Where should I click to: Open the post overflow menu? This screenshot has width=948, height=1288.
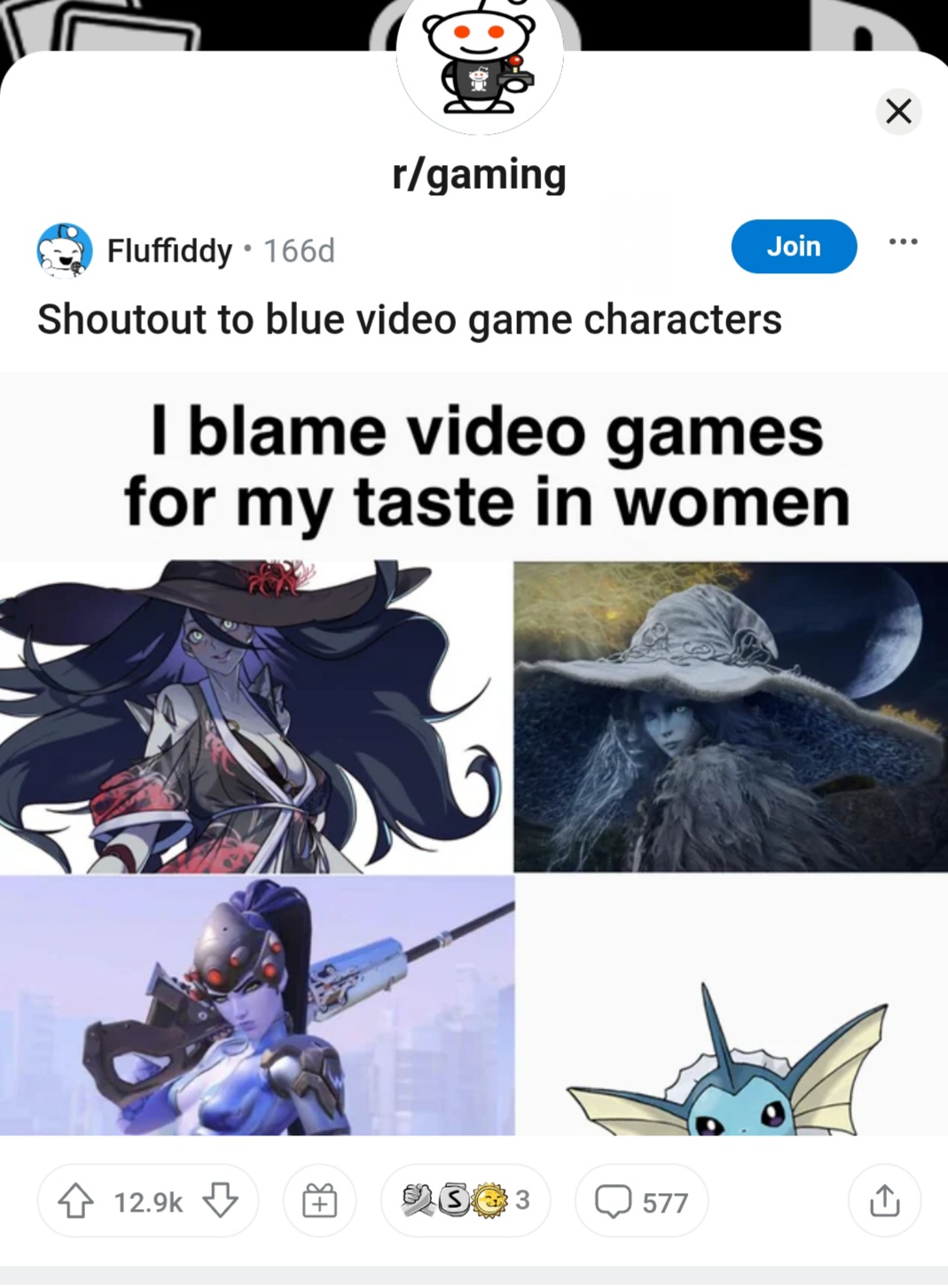tap(902, 241)
